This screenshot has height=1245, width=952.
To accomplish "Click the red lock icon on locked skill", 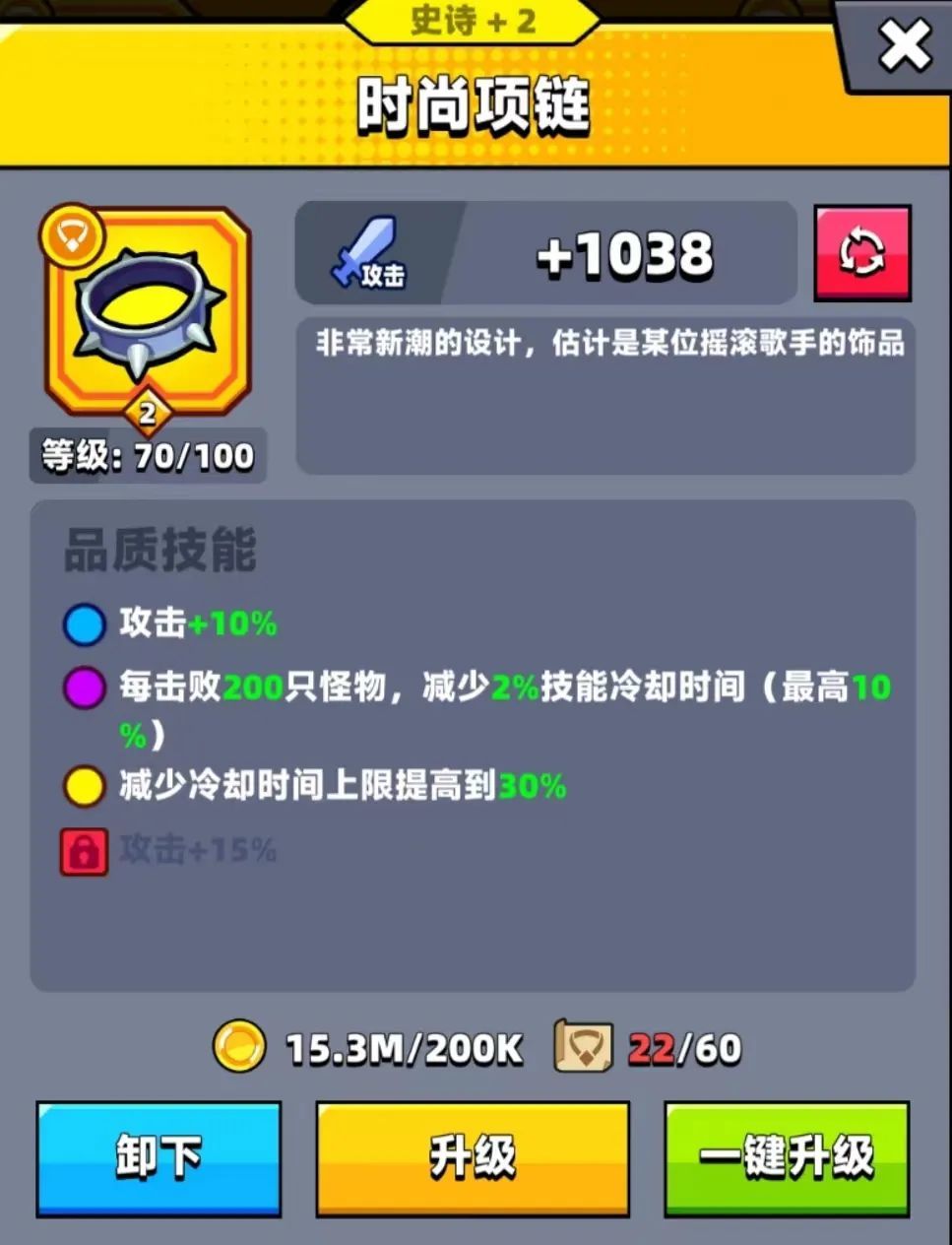I will pos(84,849).
